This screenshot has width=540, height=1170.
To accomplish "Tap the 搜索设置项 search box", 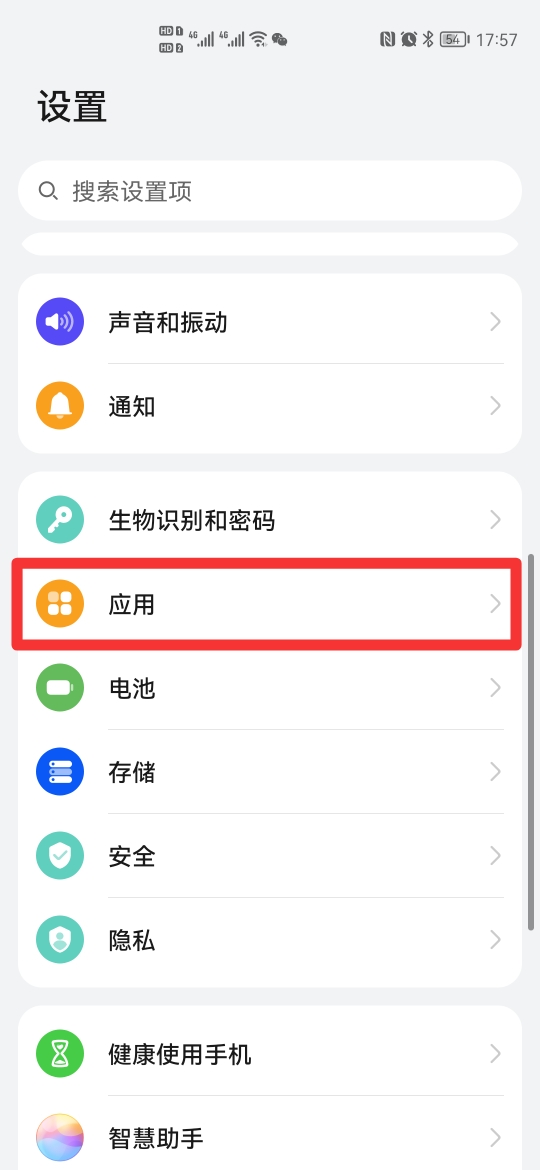I will (270, 191).
